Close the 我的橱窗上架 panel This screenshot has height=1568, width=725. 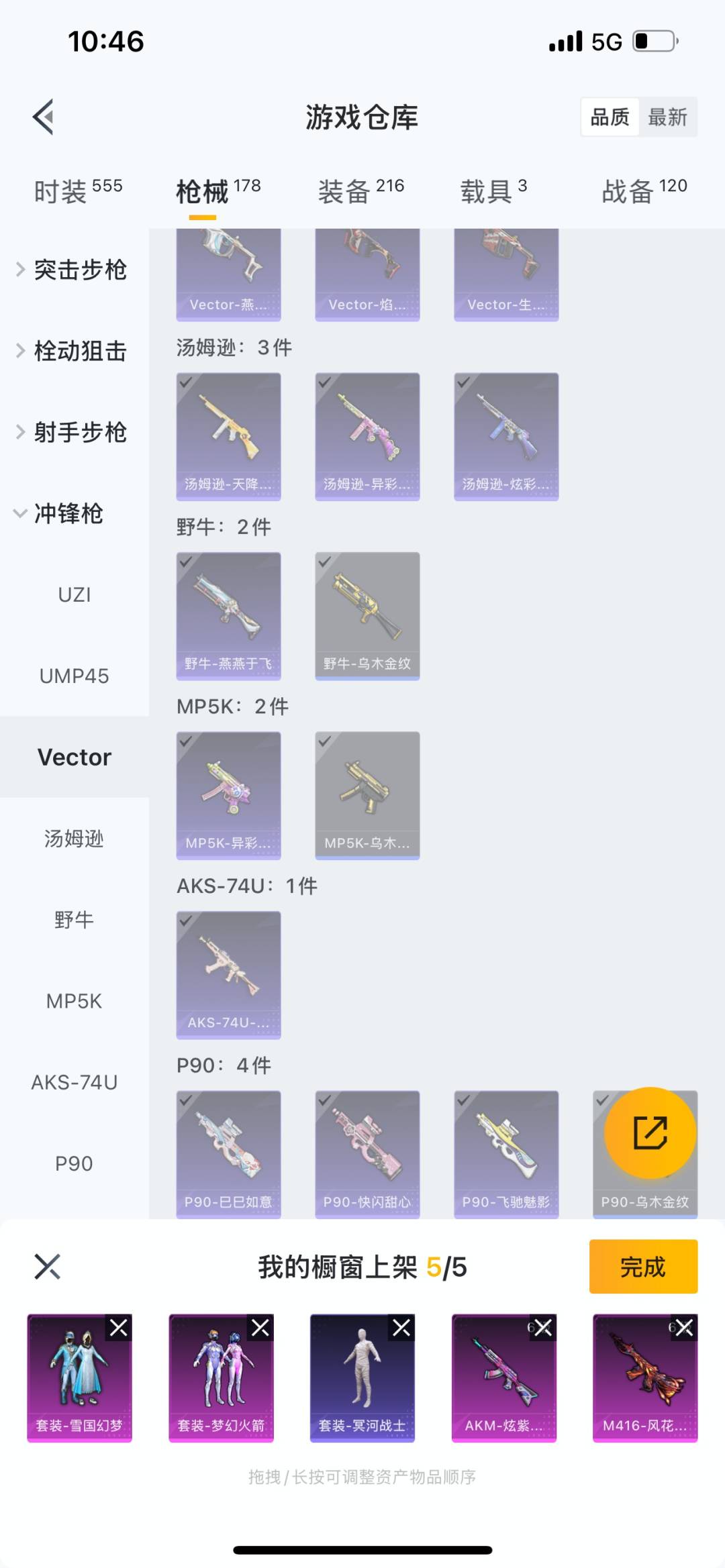(x=47, y=1267)
